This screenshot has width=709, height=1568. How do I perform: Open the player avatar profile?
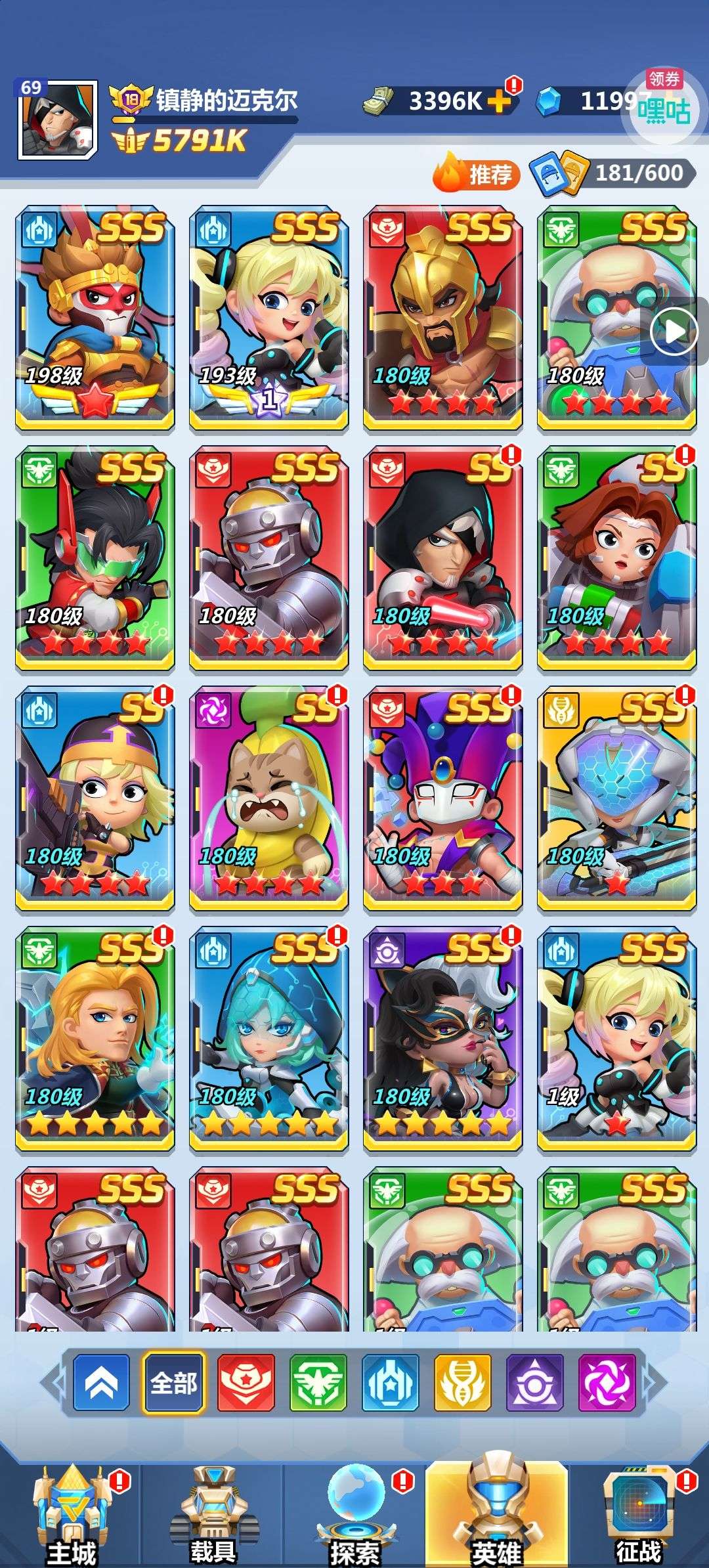tap(58, 119)
